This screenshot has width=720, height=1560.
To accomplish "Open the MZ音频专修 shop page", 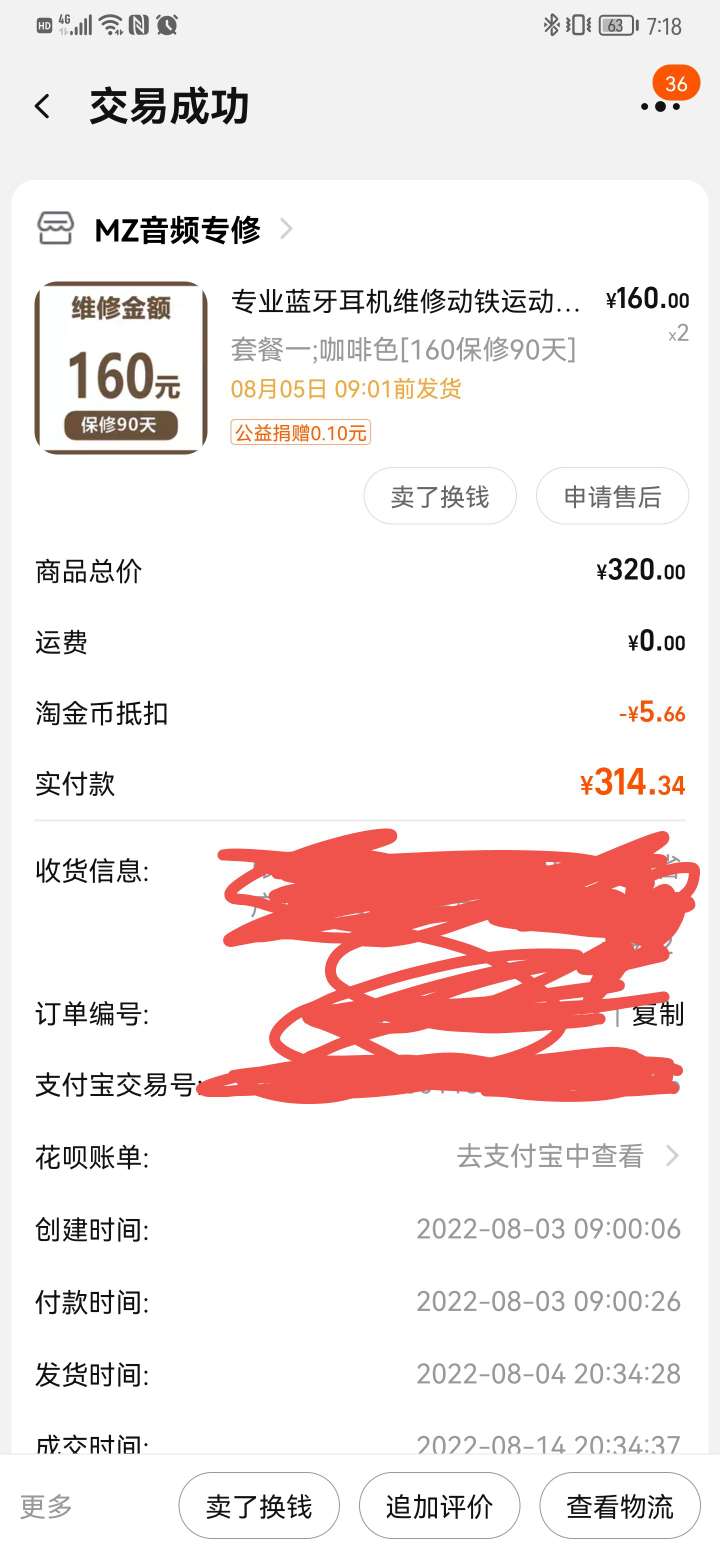I will pyautogui.click(x=165, y=230).
